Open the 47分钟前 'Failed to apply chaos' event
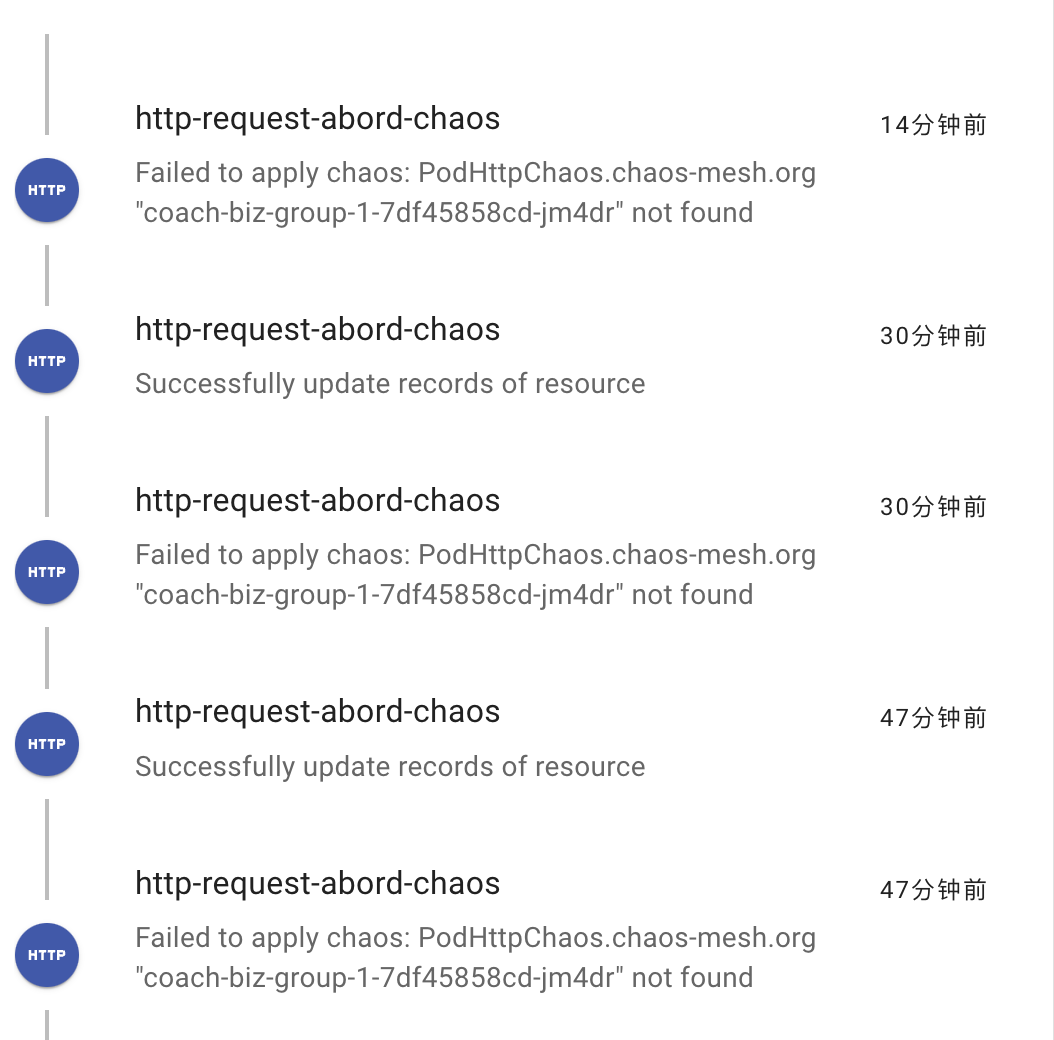Image resolution: width=1054 pixels, height=1040 pixels. 317,884
